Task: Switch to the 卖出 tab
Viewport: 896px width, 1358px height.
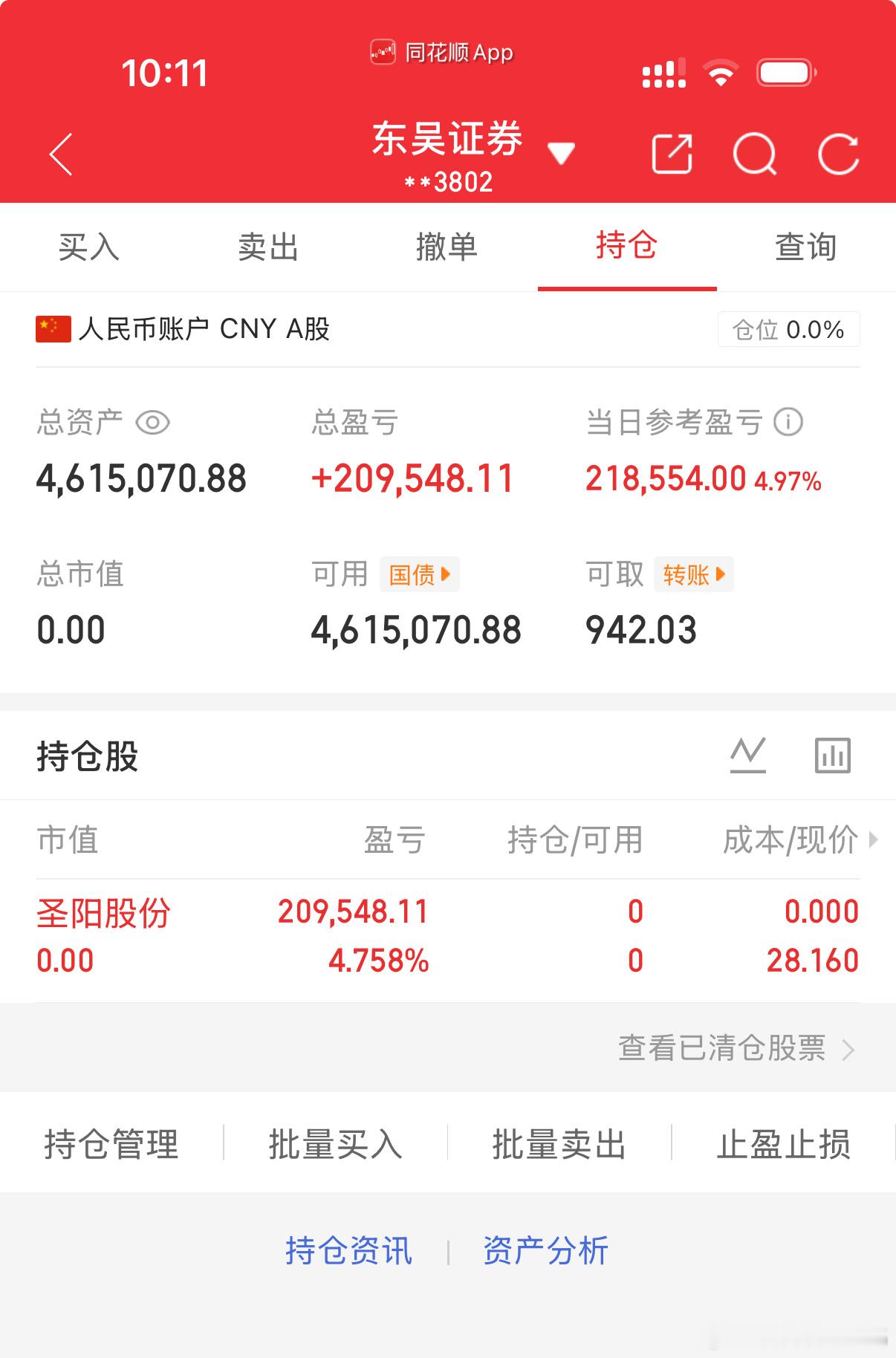Action: (x=269, y=247)
